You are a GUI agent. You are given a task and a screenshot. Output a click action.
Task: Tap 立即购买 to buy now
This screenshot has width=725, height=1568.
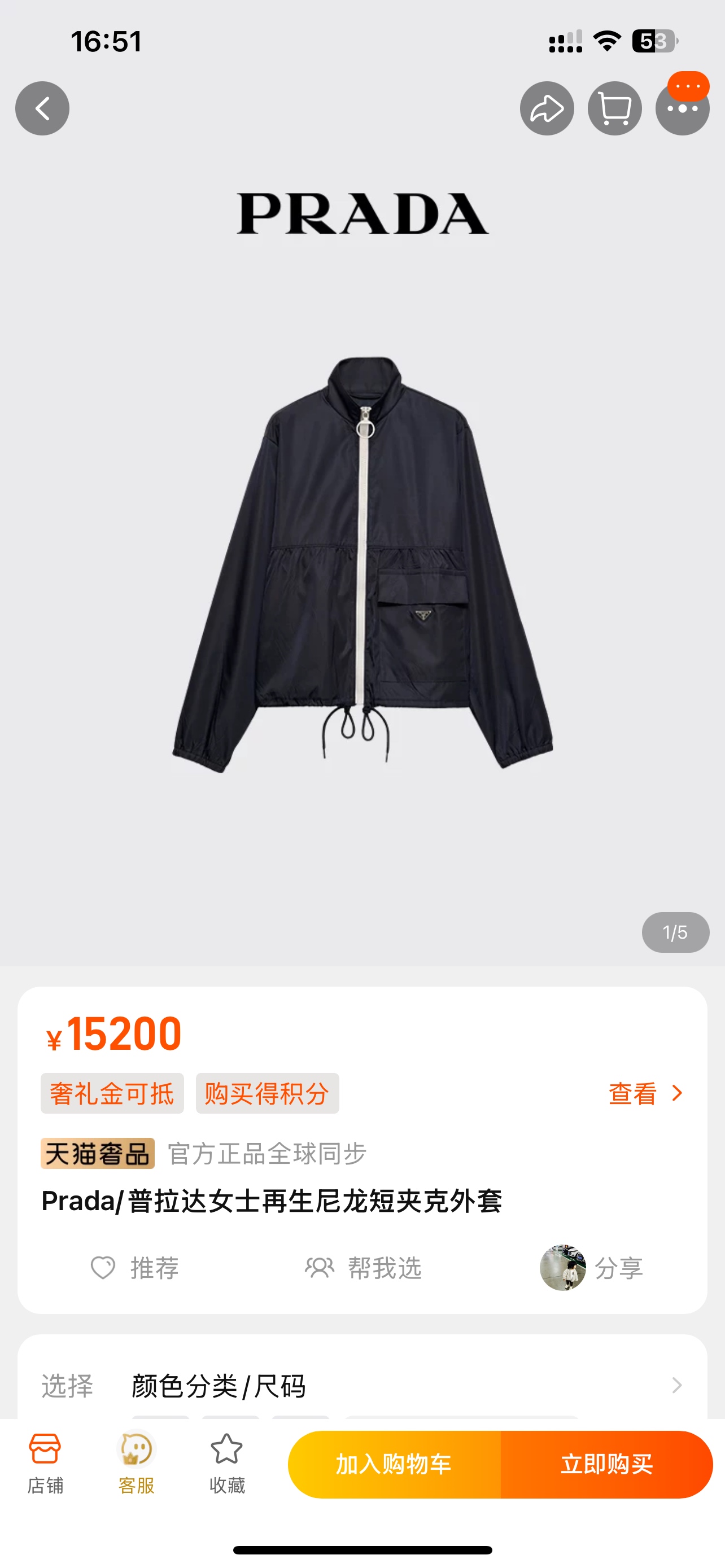606,1464
